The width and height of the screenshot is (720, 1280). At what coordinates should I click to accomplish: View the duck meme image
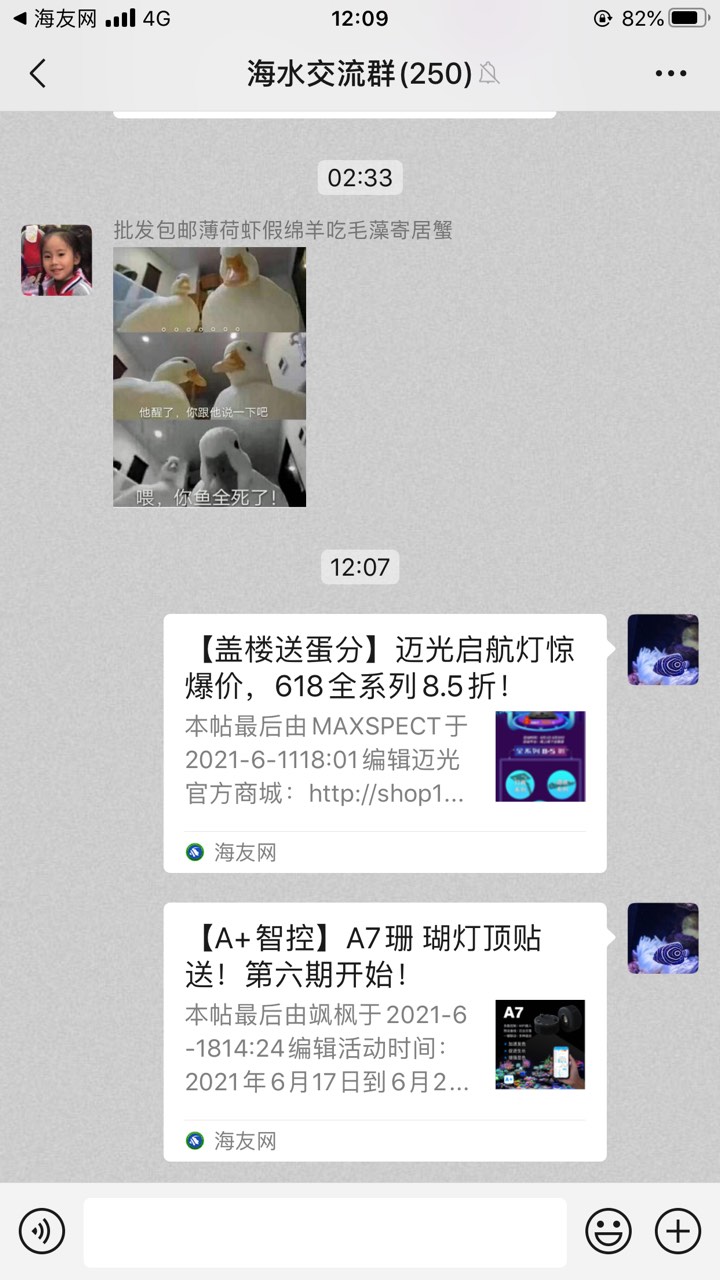tap(210, 377)
